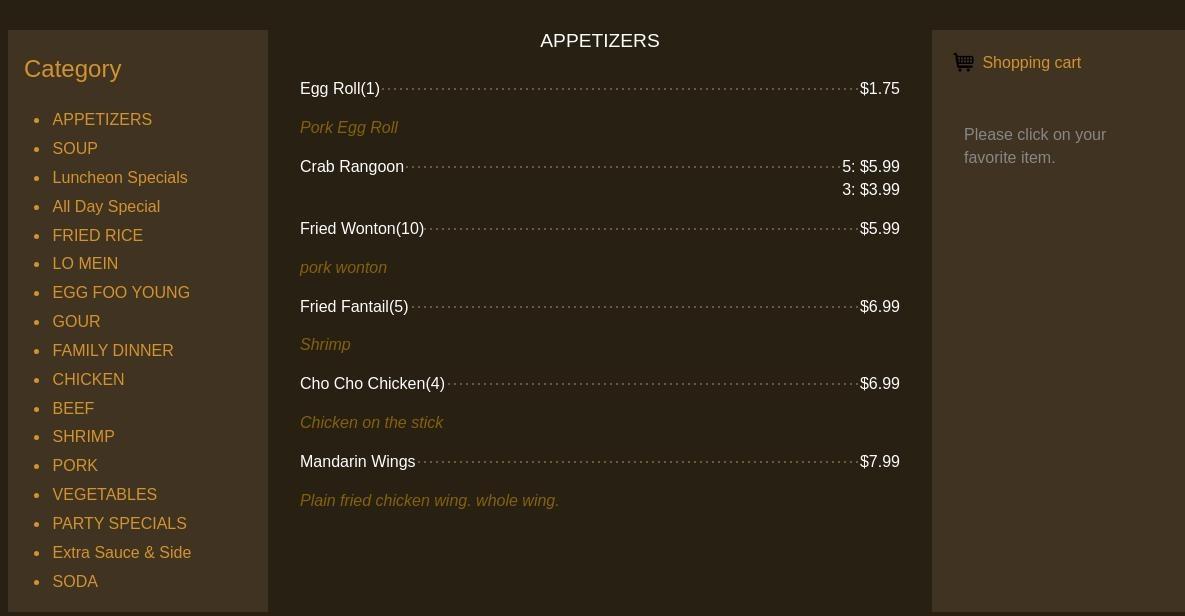Open PARTY SPECIALS category
The image size is (1185, 616).
click(119, 524)
